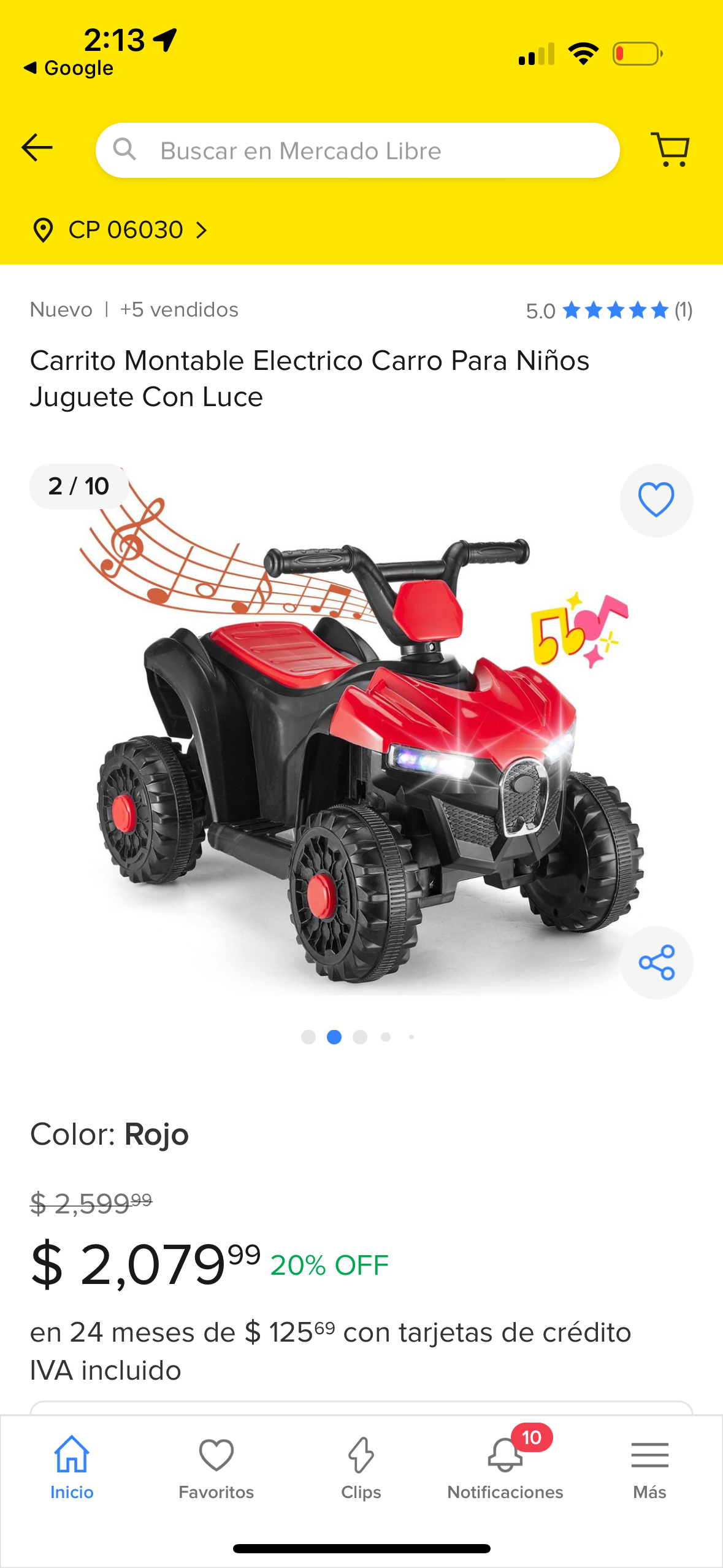
Task: Add the product to favorites with heart
Action: [656, 500]
